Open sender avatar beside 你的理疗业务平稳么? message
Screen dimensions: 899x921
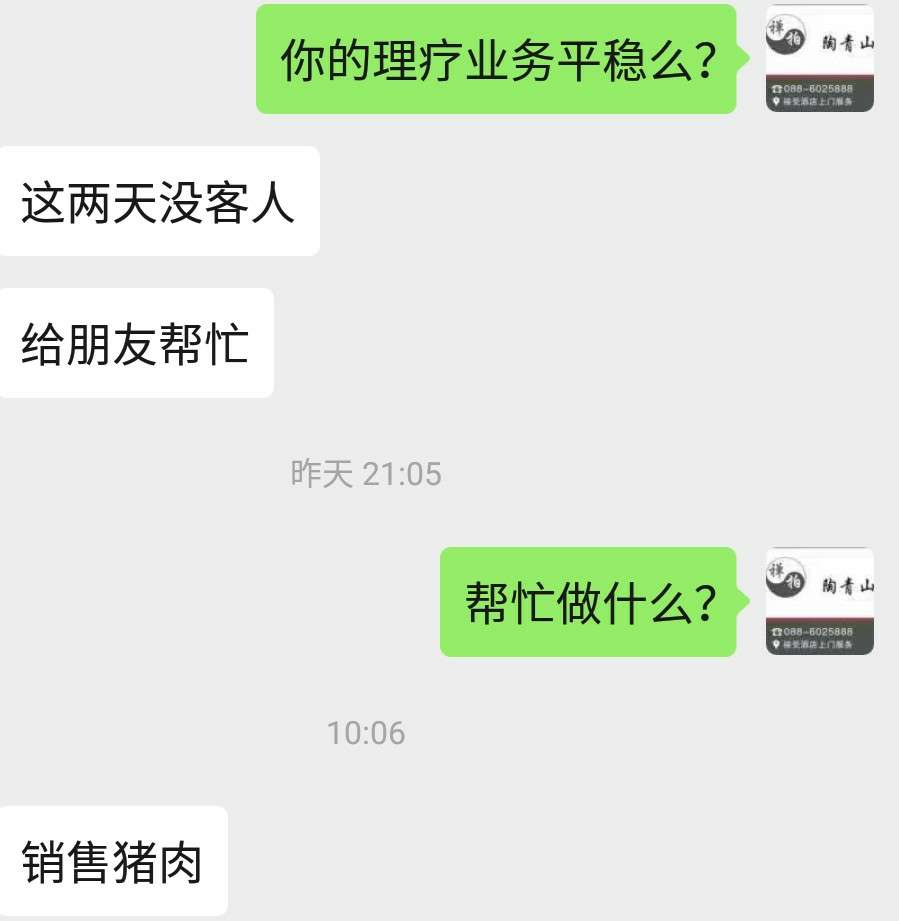(819, 59)
